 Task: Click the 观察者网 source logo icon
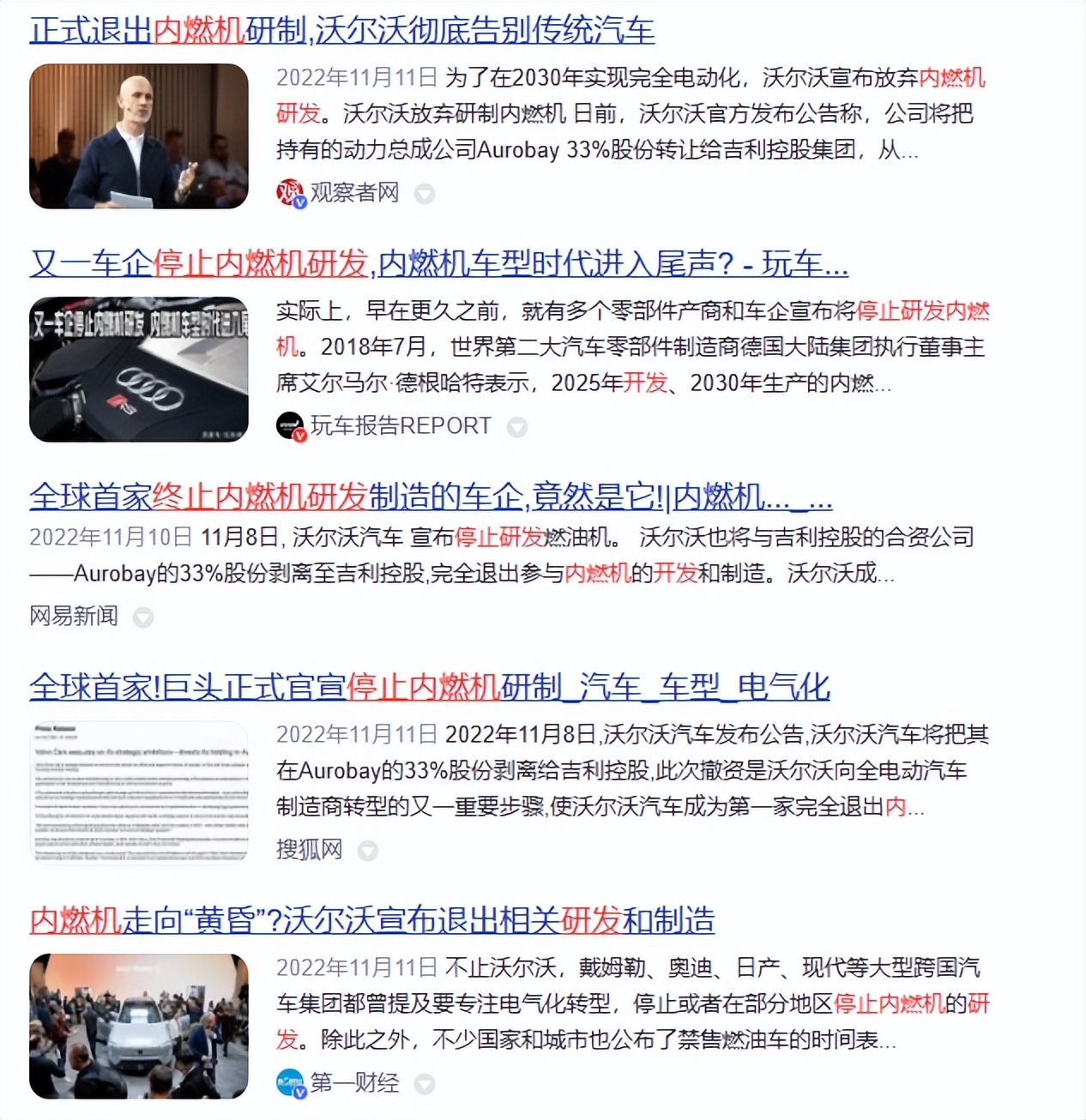click(290, 192)
